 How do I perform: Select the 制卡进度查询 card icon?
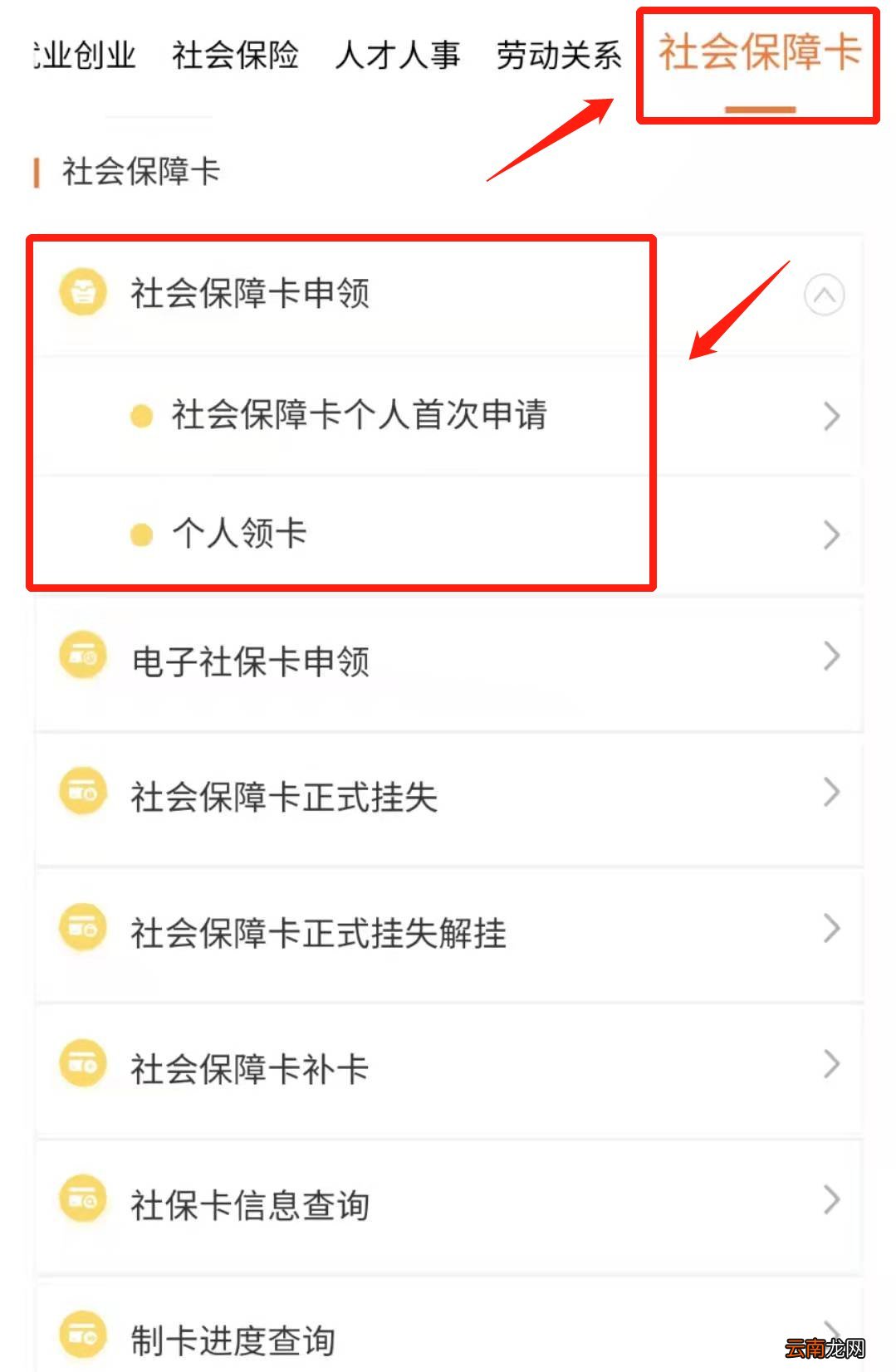pyautogui.click(x=81, y=1335)
